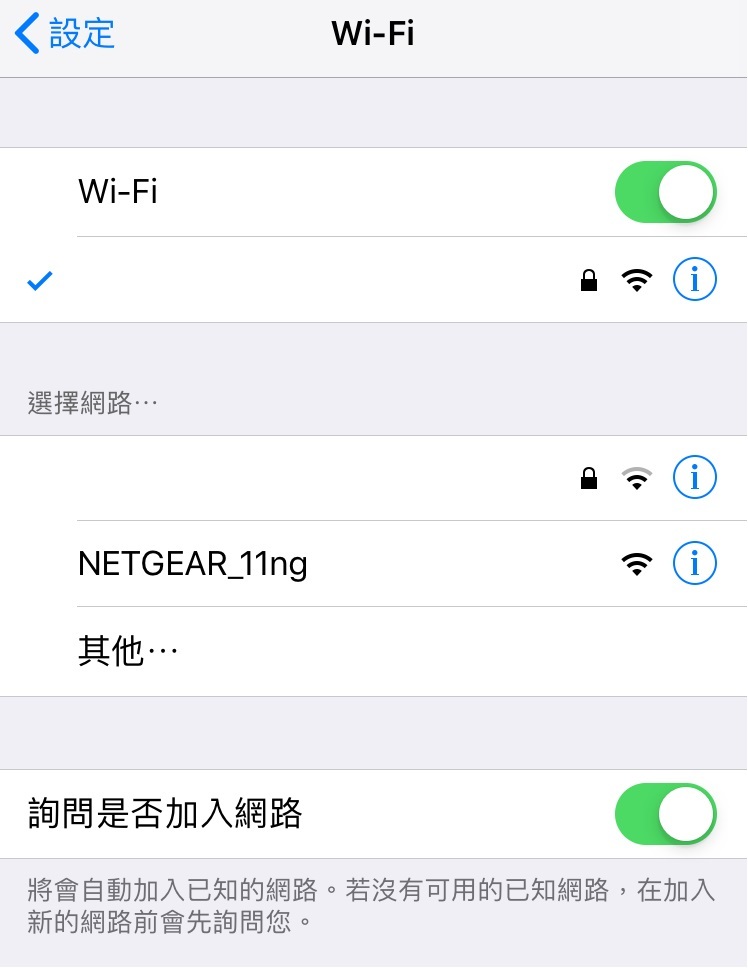Tap the blue checkmark beside connected network
This screenshot has height=968, width=748.
[40, 280]
